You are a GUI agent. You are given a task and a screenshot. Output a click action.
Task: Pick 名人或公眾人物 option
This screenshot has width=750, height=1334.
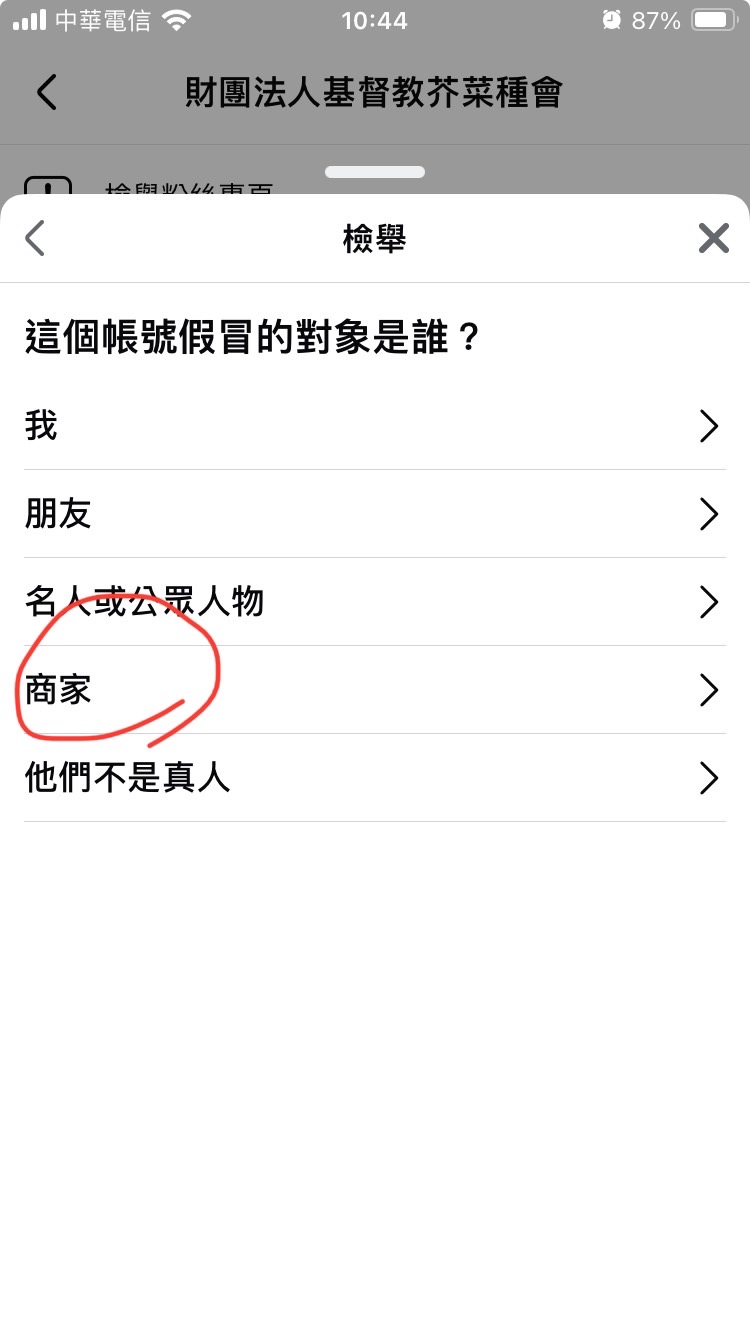pyautogui.click(x=374, y=602)
